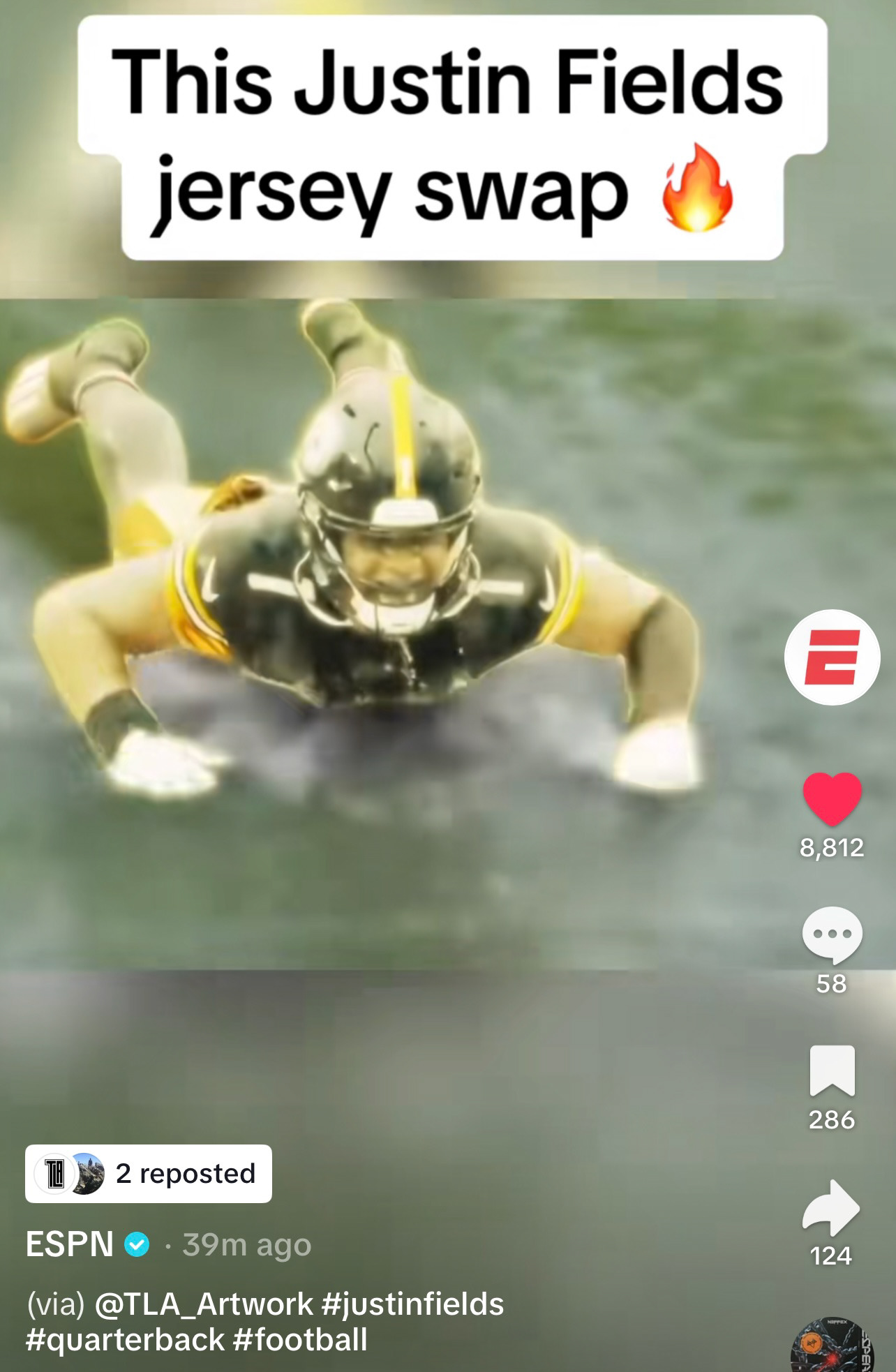
Task: Share this video
Action: [830, 1207]
